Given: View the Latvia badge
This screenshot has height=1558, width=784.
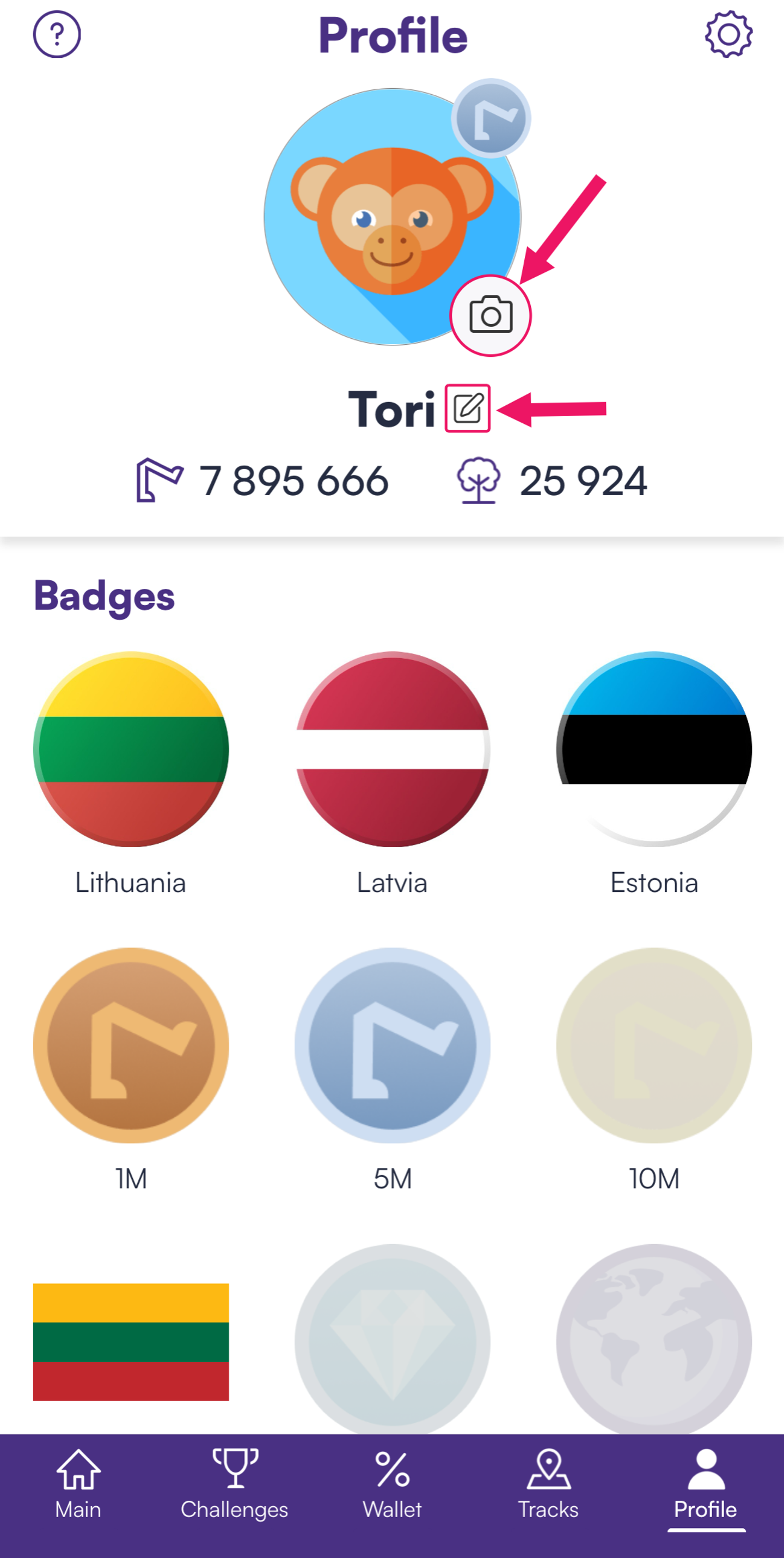Looking at the screenshot, I should (x=393, y=748).
